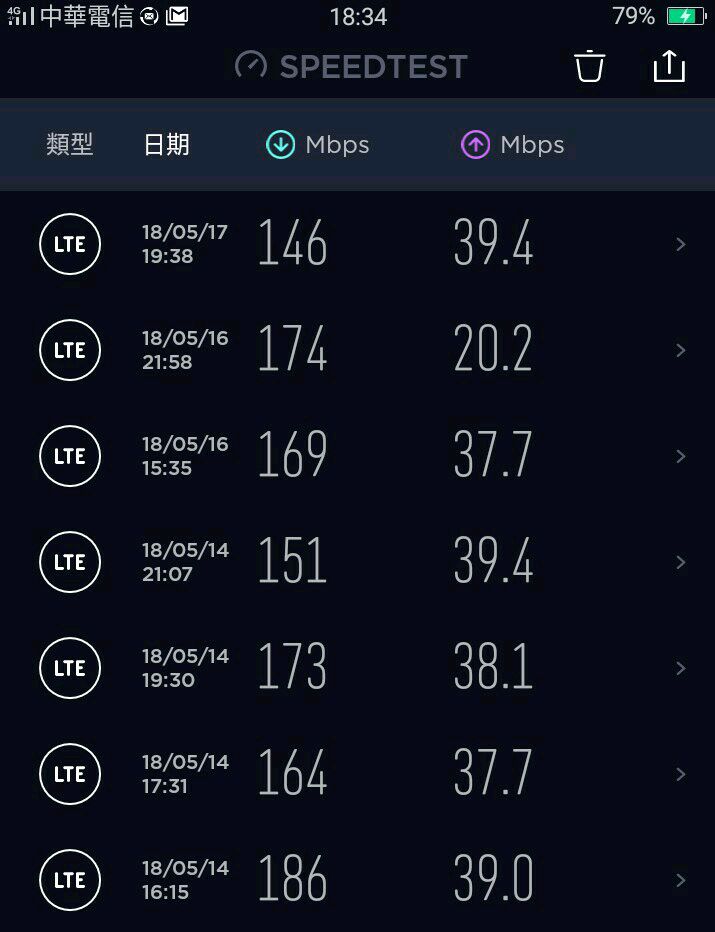Sort results by 日期 column
Viewport: 715px width, 932px height.
(166, 144)
